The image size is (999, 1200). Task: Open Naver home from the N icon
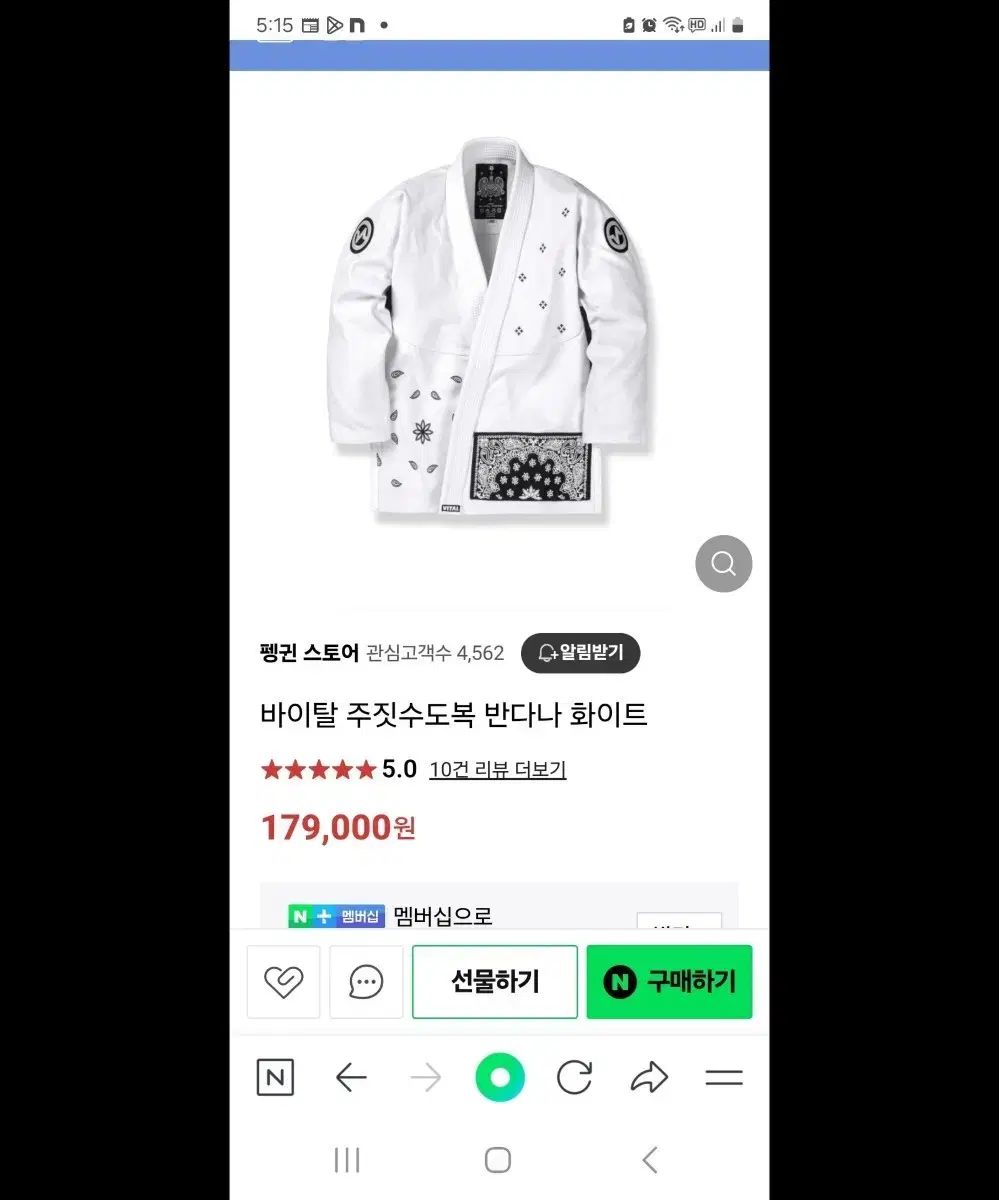pyautogui.click(x=275, y=1078)
